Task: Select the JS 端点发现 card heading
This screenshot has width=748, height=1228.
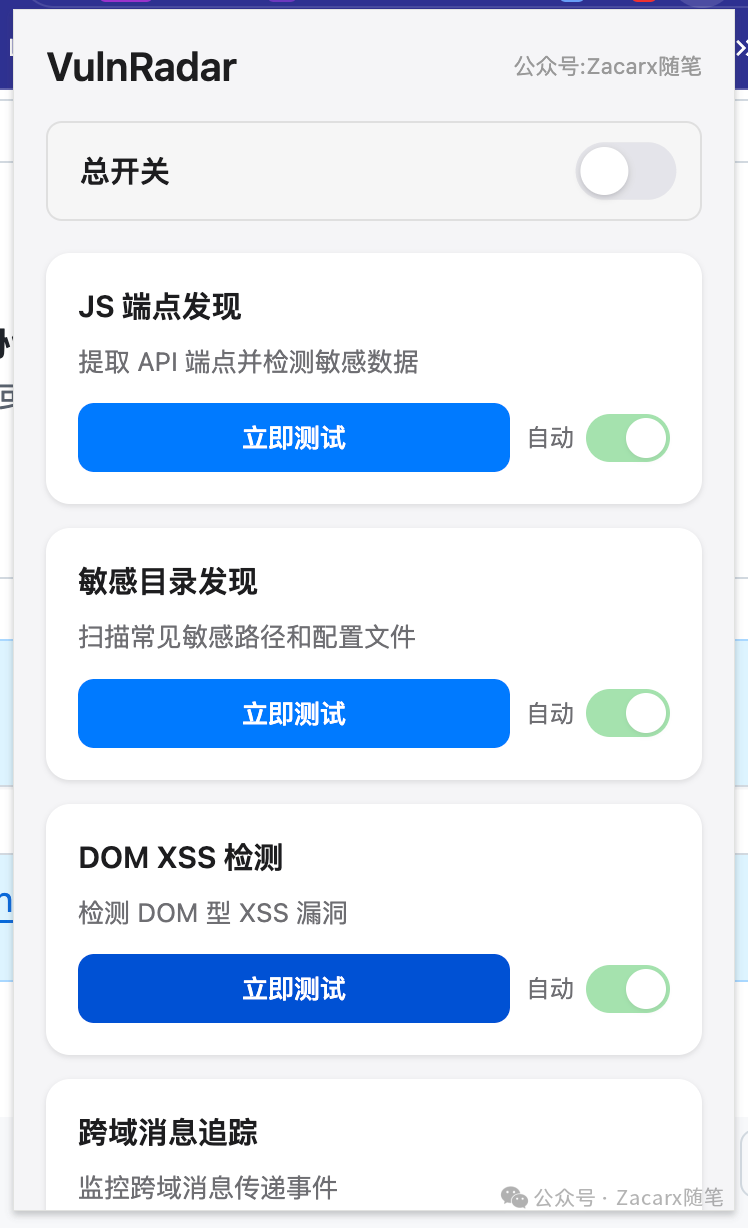Action: 161,307
